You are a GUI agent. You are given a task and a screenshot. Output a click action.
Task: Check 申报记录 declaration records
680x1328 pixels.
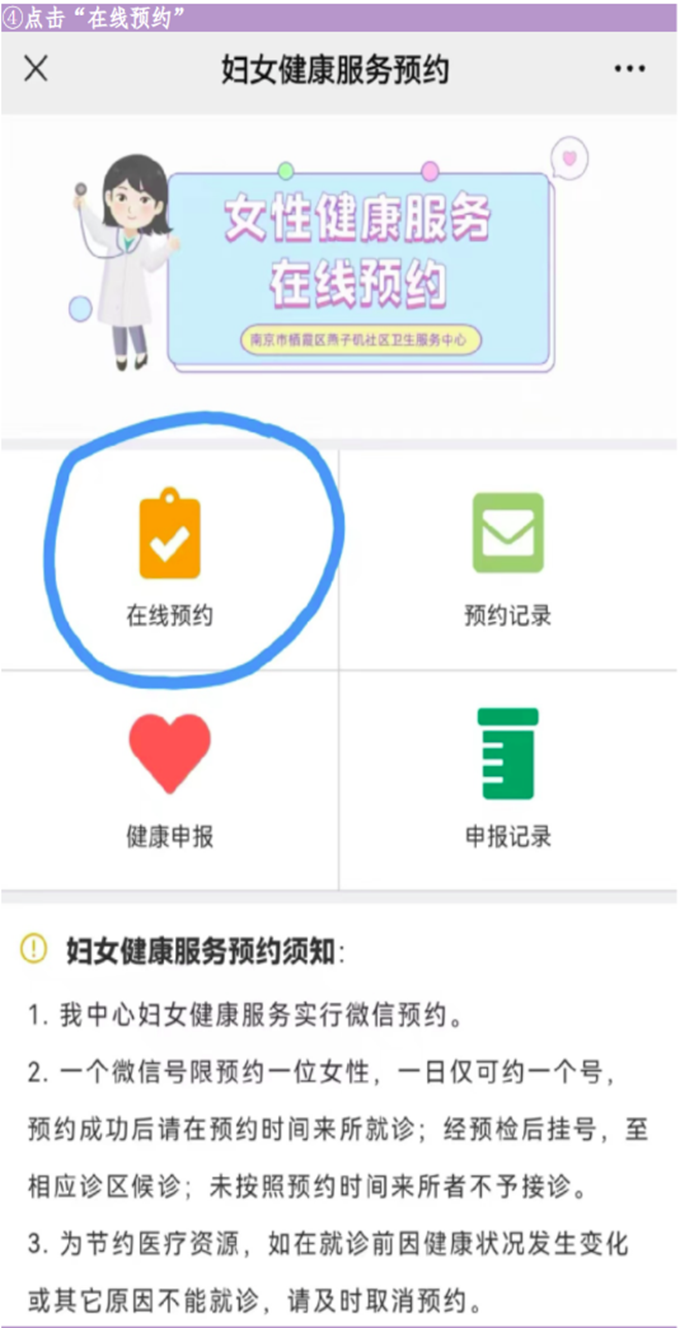click(508, 779)
